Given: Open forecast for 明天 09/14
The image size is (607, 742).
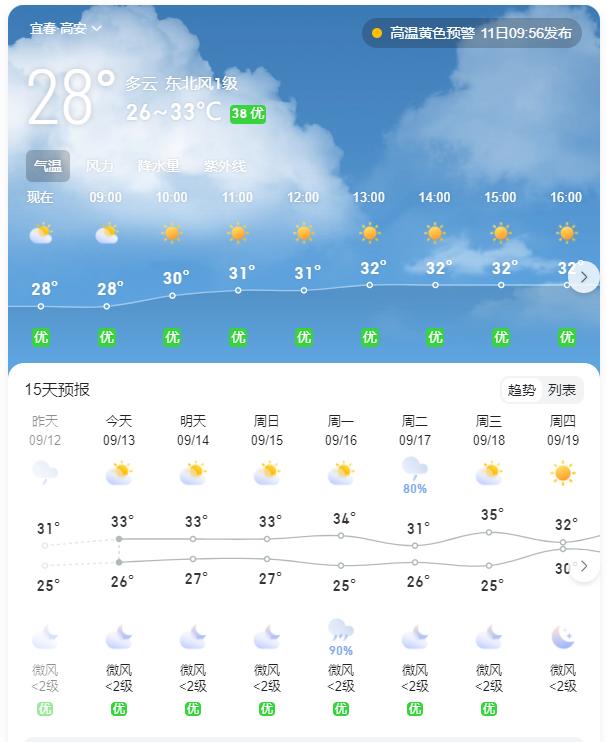Looking at the screenshot, I should click(x=193, y=430).
